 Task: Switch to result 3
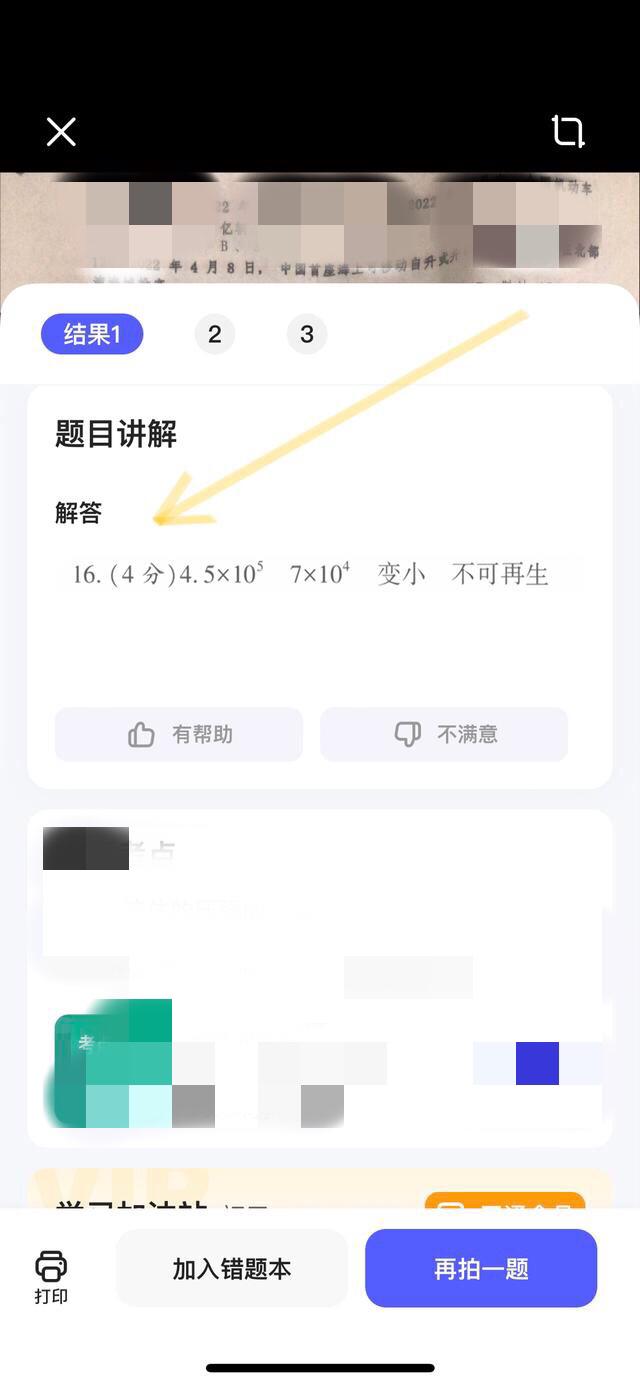tap(306, 334)
